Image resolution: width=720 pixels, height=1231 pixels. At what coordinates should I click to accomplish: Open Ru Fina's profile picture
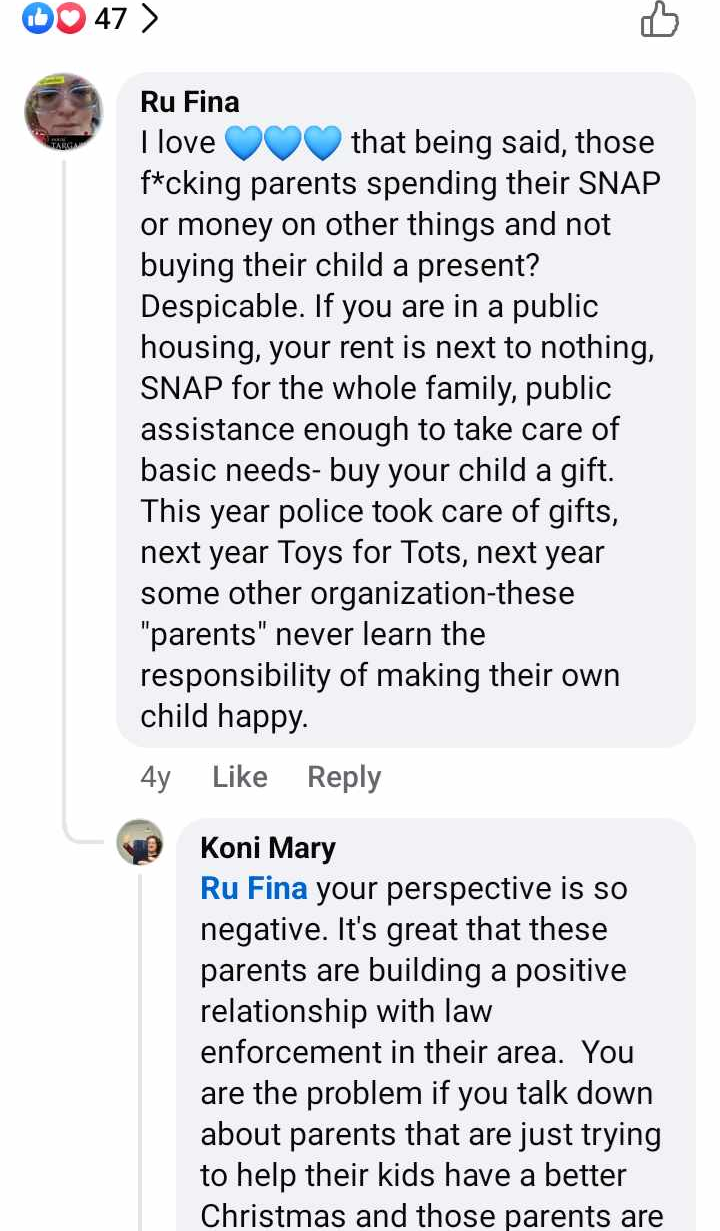63,112
